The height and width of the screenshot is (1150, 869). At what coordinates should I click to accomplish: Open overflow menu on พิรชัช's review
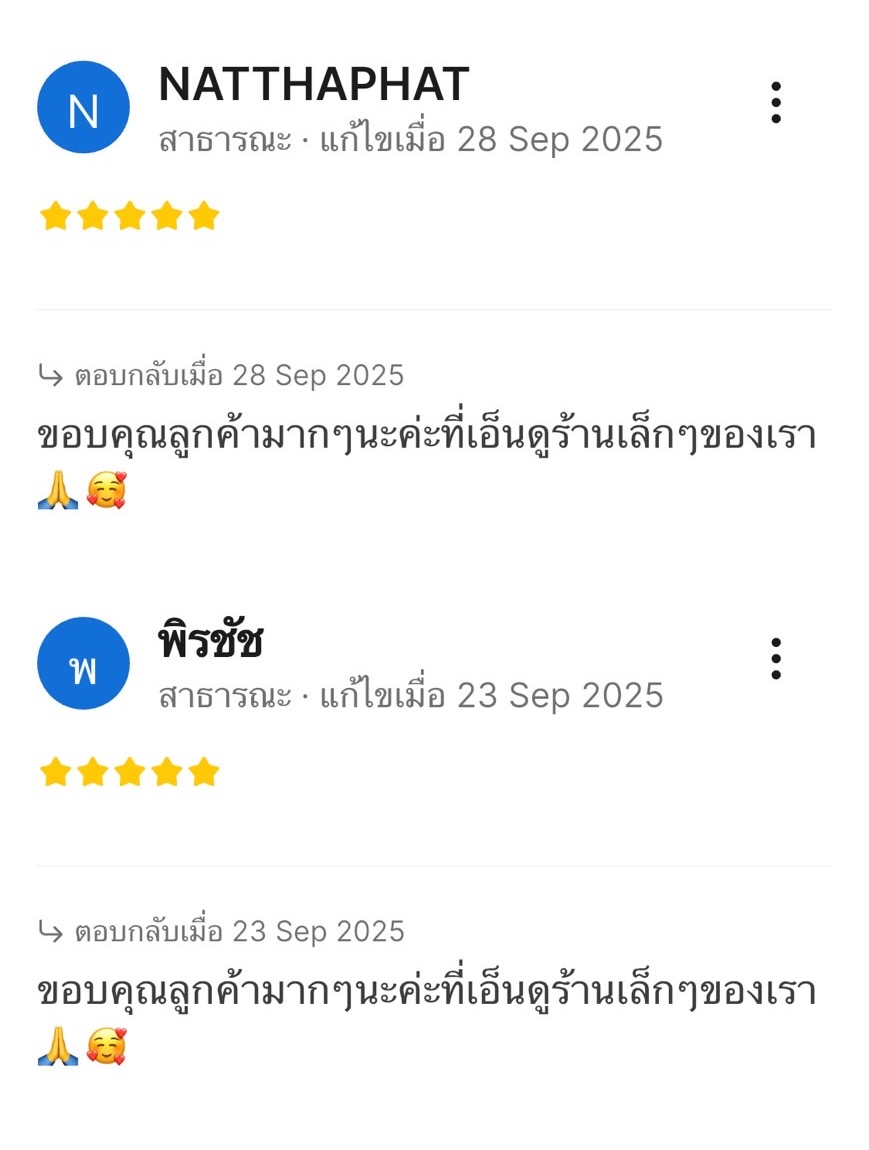point(776,659)
